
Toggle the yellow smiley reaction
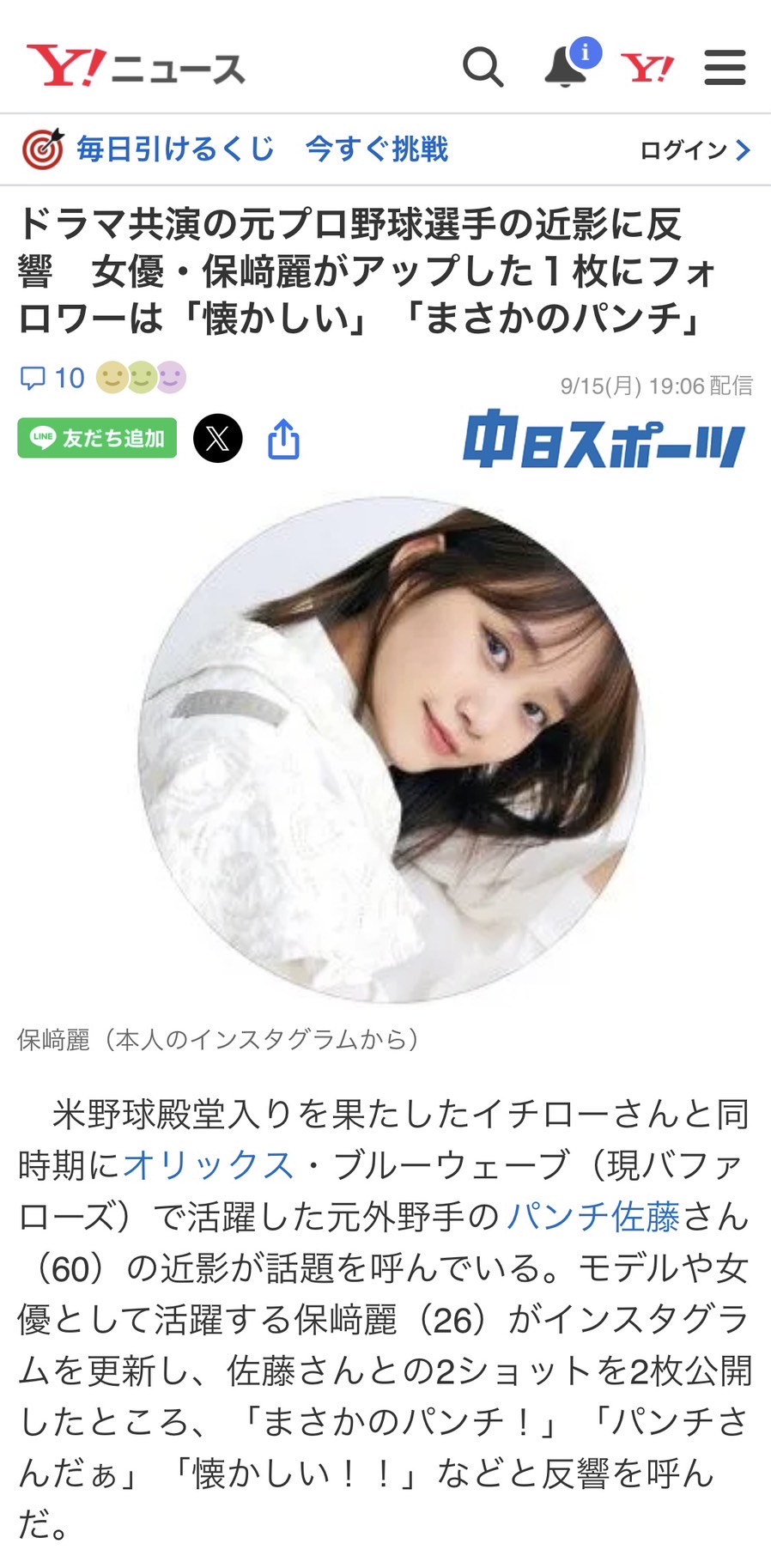(112, 378)
